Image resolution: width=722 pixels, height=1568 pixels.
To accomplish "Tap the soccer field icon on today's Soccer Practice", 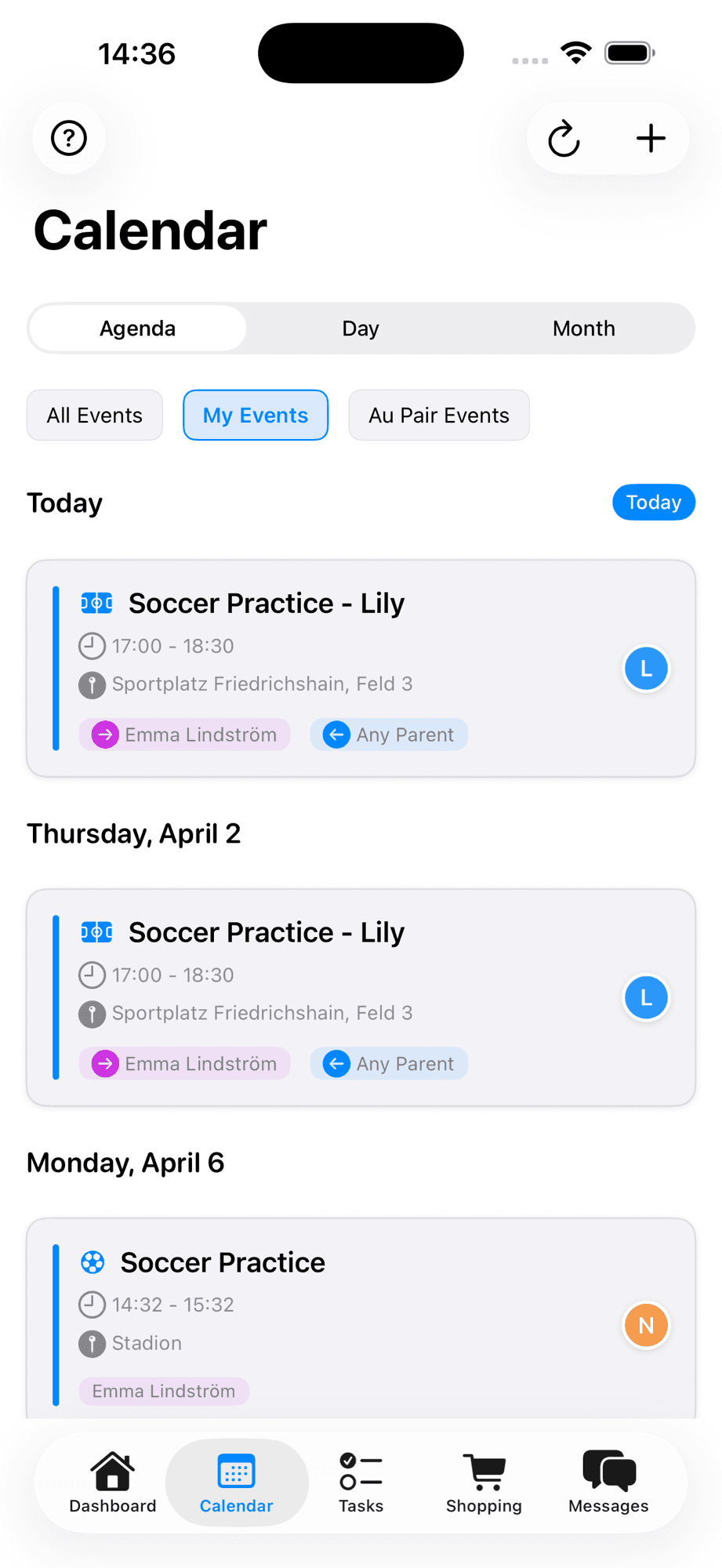I will tap(96, 603).
